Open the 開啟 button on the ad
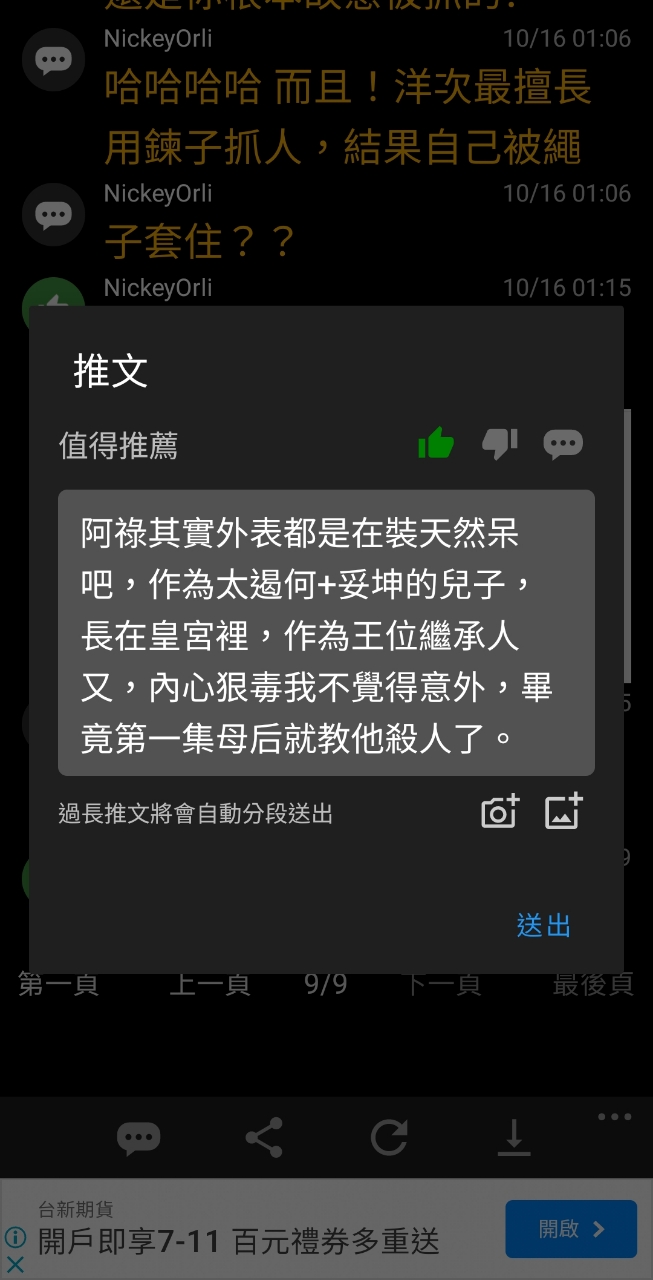Screen dimensions: 653x1280 click(571, 1229)
